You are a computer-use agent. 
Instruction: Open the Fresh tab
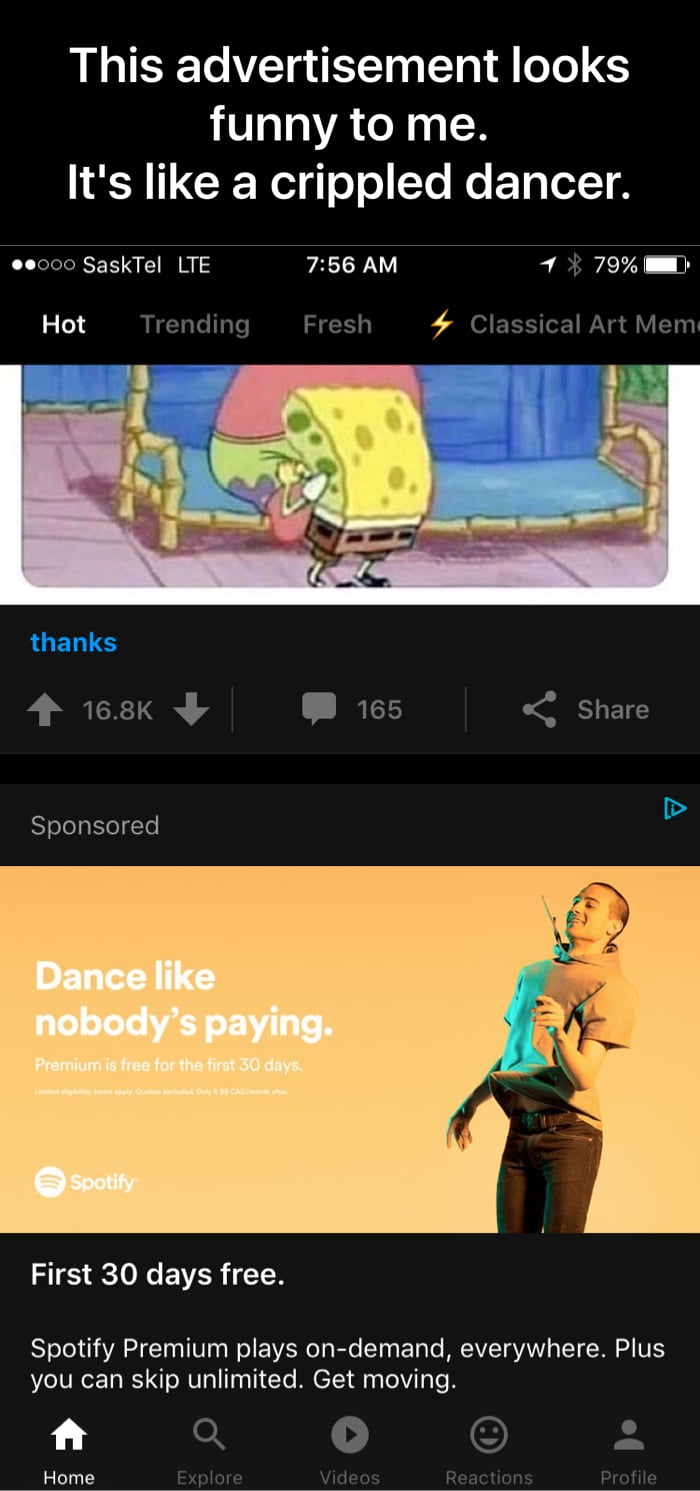click(x=337, y=324)
